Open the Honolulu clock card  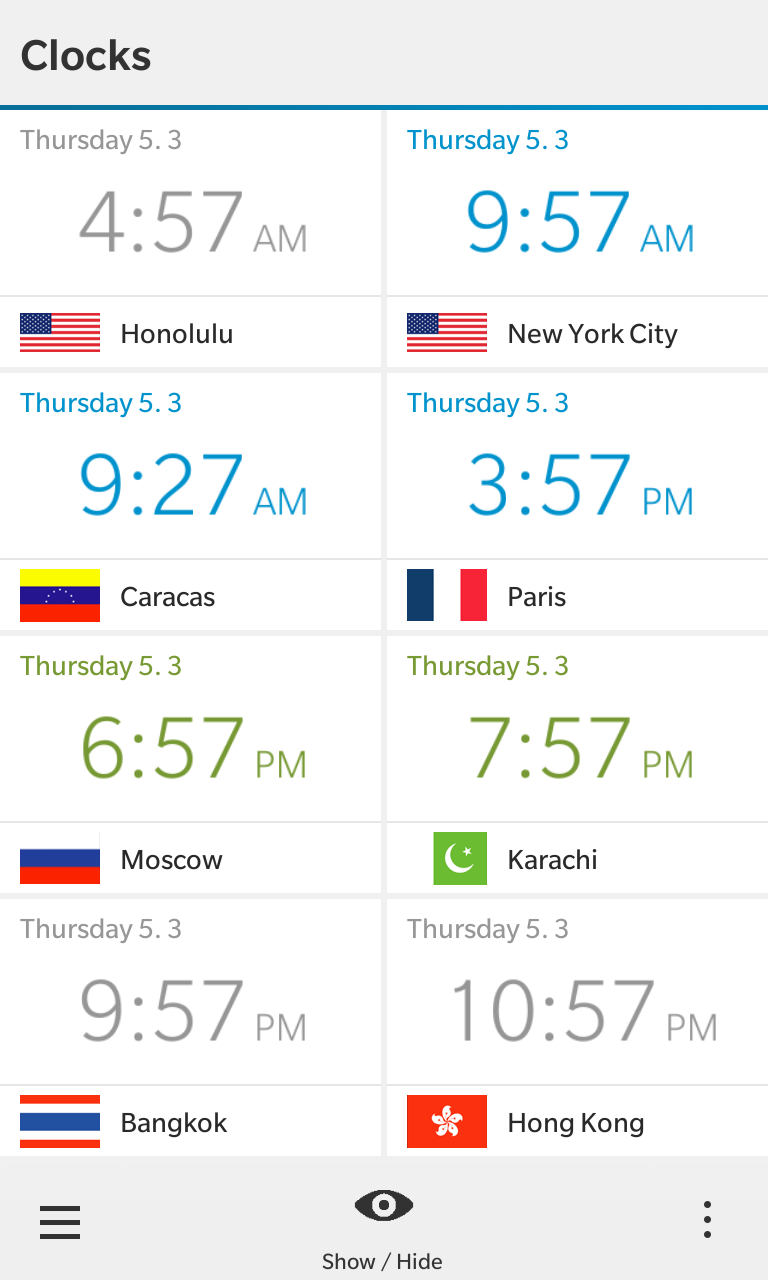(190, 239)
